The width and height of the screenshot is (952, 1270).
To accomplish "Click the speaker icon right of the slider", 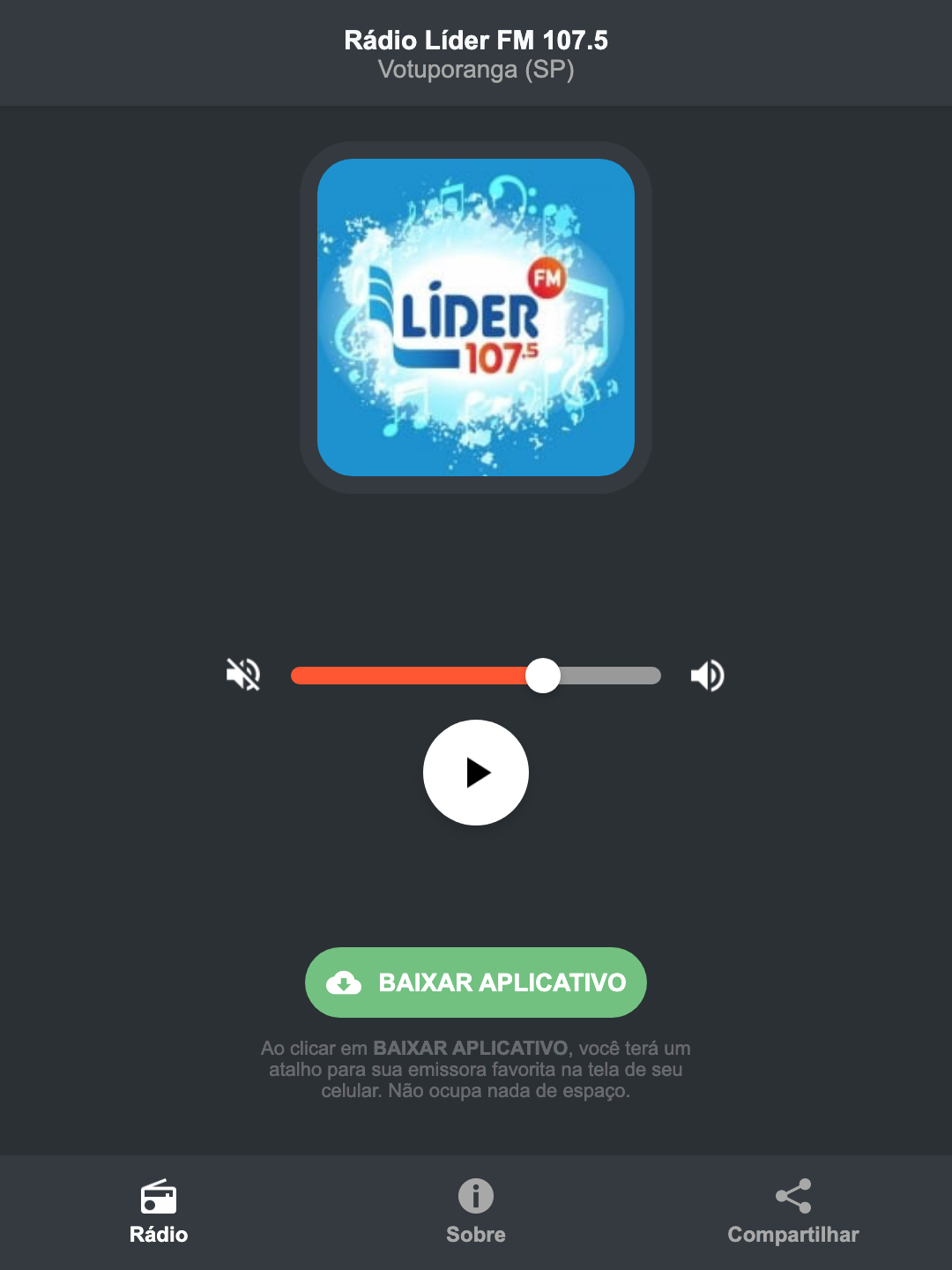I will pyautogui.click(x=707, y=675).
